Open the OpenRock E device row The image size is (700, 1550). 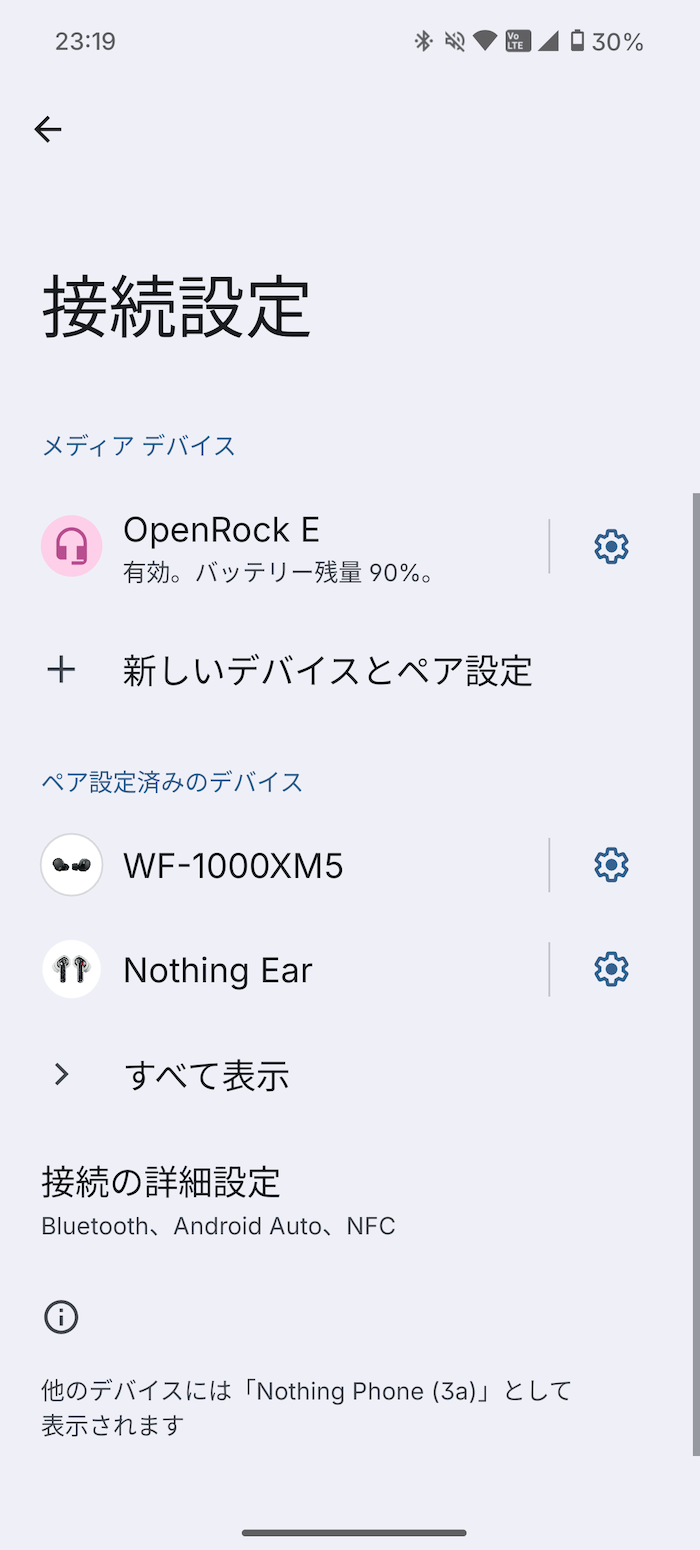(280, 546)
